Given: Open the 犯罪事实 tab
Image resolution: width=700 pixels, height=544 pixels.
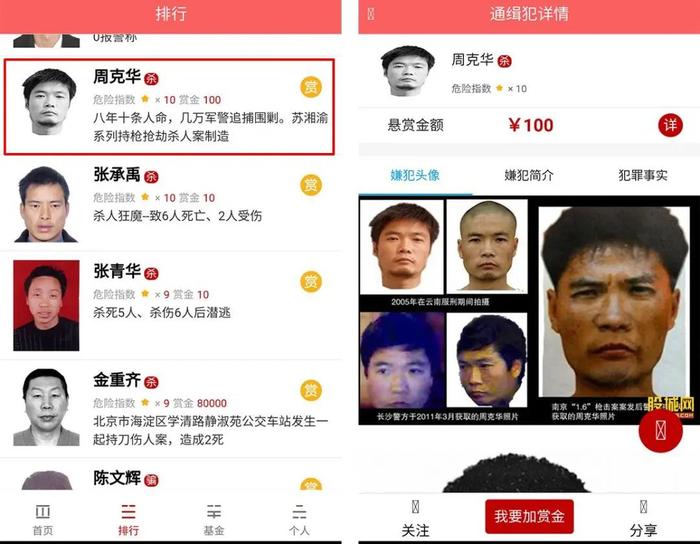Looking at the screenshot, I should (x=643, y=175).
